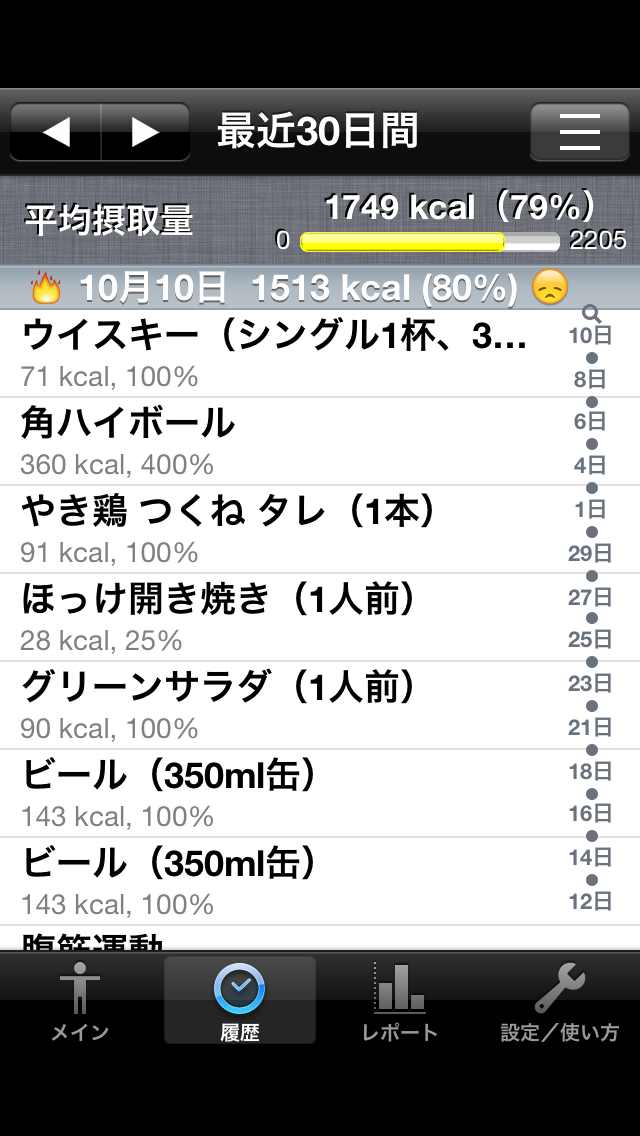Jump to 29日 in the date index
640x1136 pixels.
click(x=590, y=553)
